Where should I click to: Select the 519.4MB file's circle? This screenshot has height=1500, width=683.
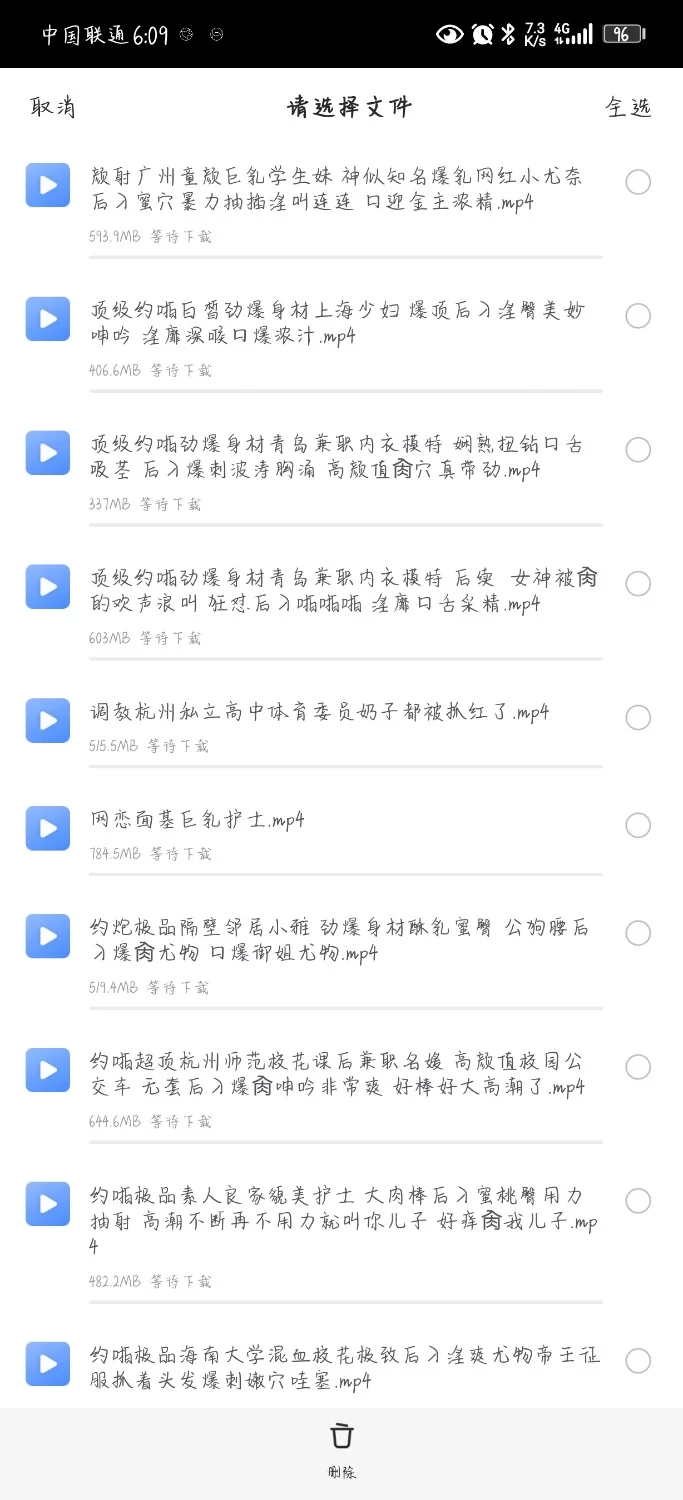click(638, 934)
